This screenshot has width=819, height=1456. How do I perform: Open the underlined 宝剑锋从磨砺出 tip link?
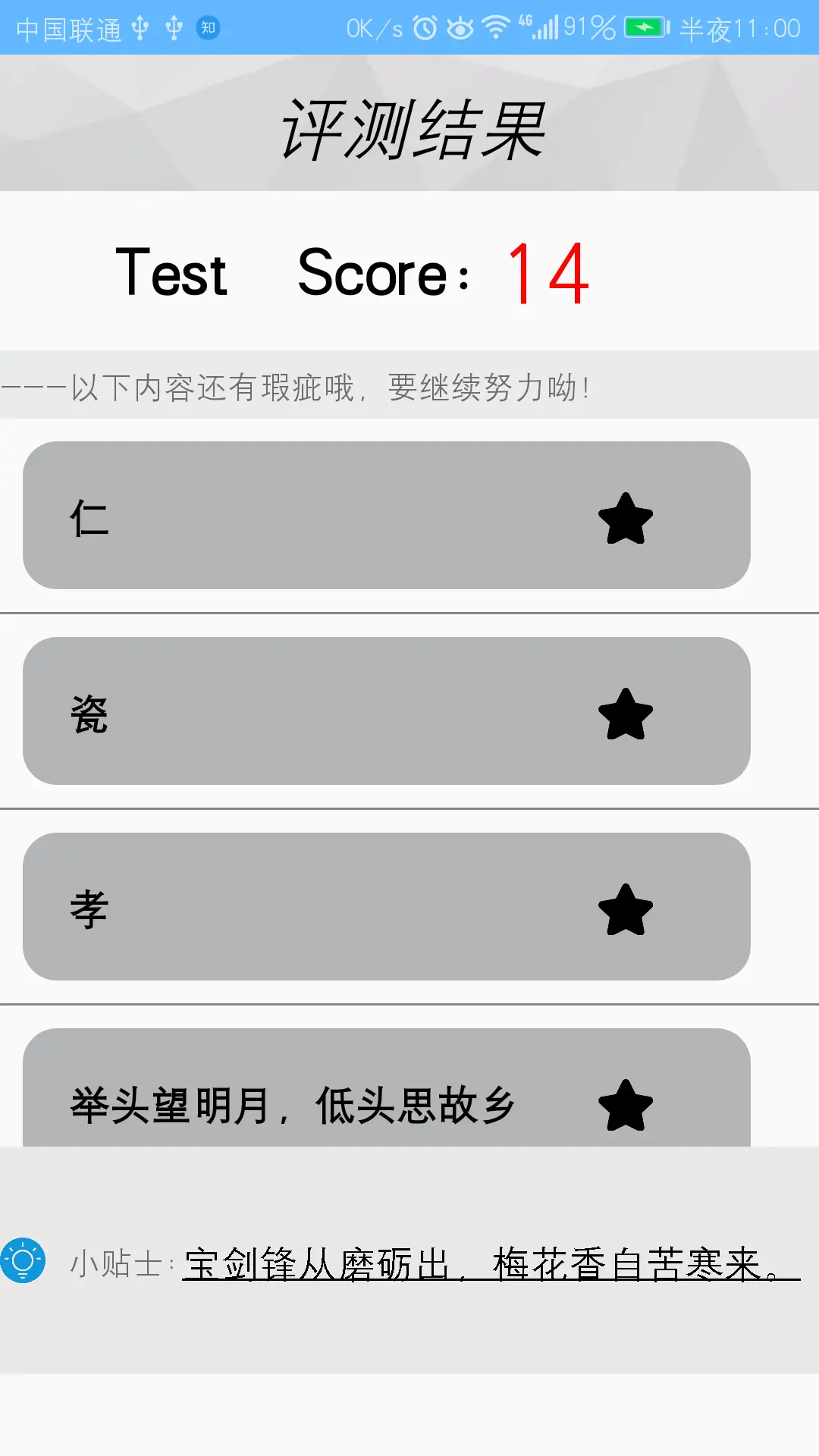click(x=491, y=1264)
